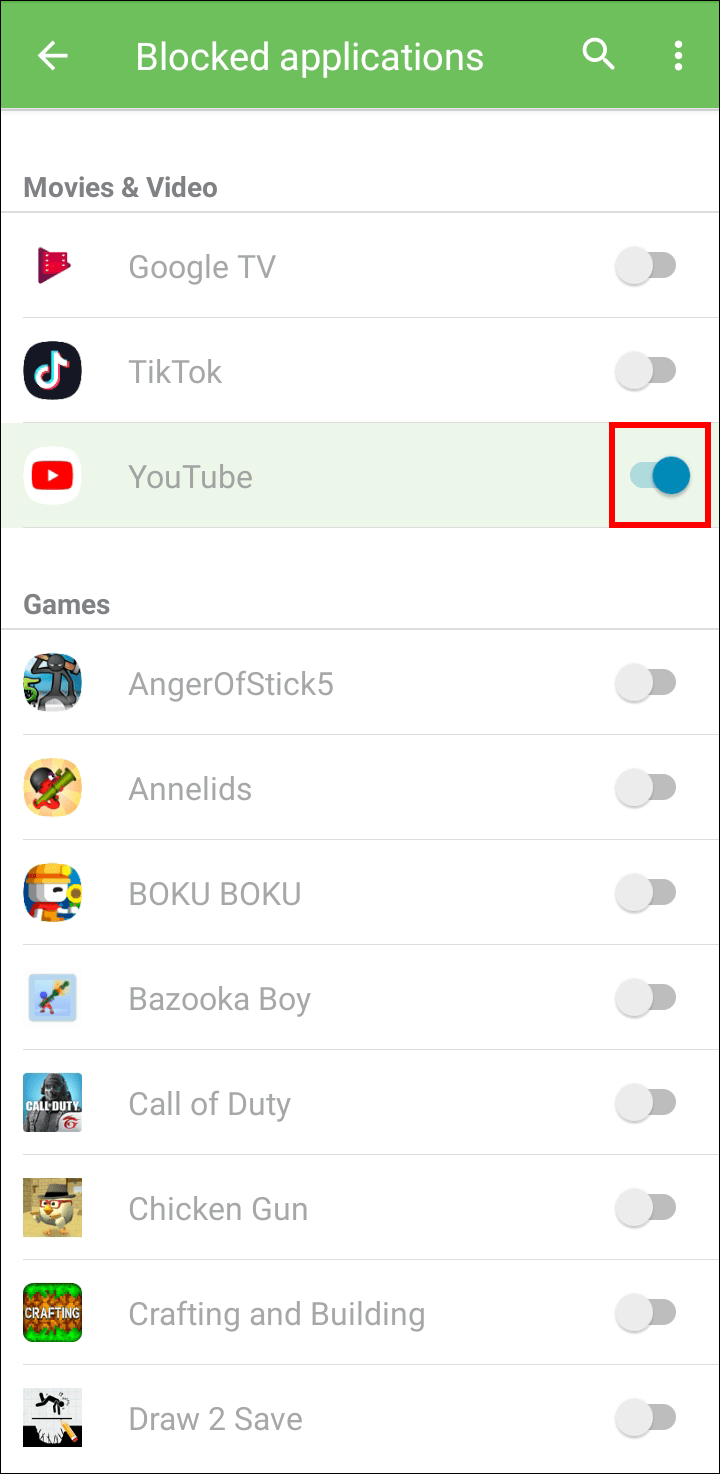Click the AngerOfStick5 app icon

click(52, 683)
